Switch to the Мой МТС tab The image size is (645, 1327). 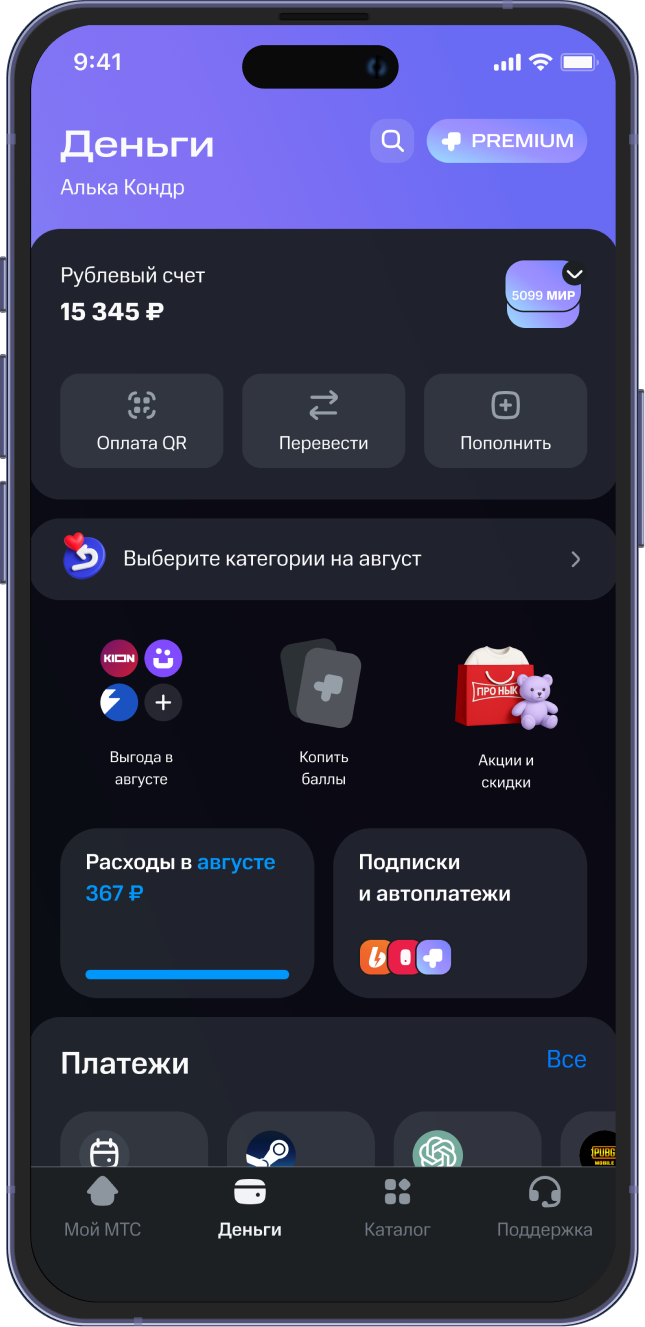coord(102,1208)
